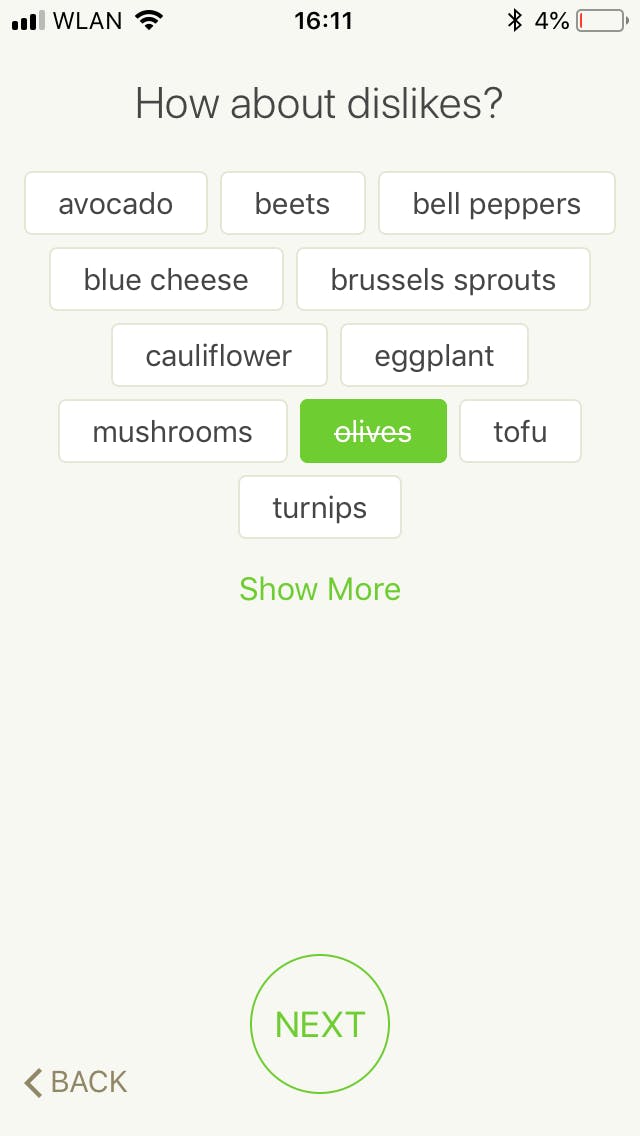Go back to the previous step
The width and height of the screenshot is (640, 1136).
point(77,1082)
